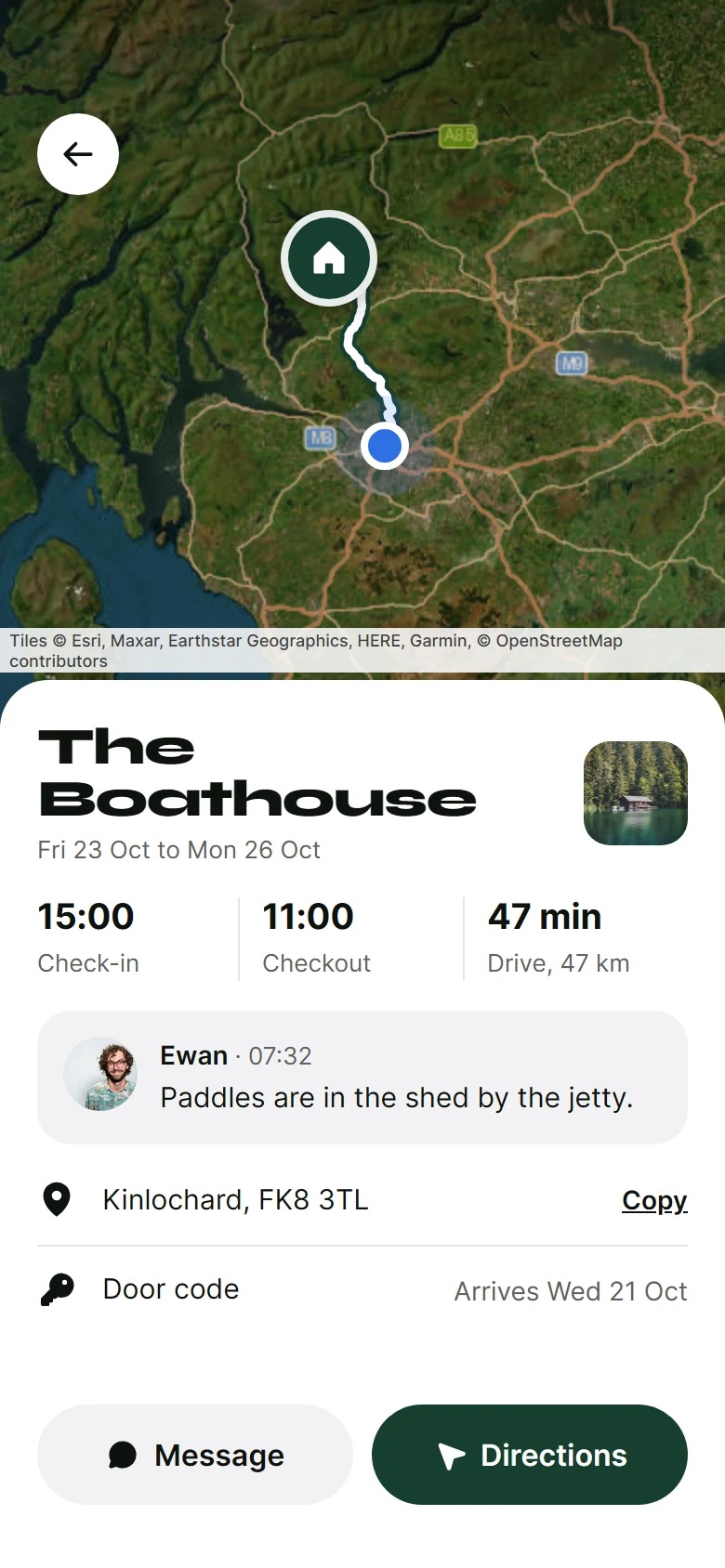Open the Door code row
This screenshot has width=725, height=1568.
pyautogui.click(x=362, y=1290)
